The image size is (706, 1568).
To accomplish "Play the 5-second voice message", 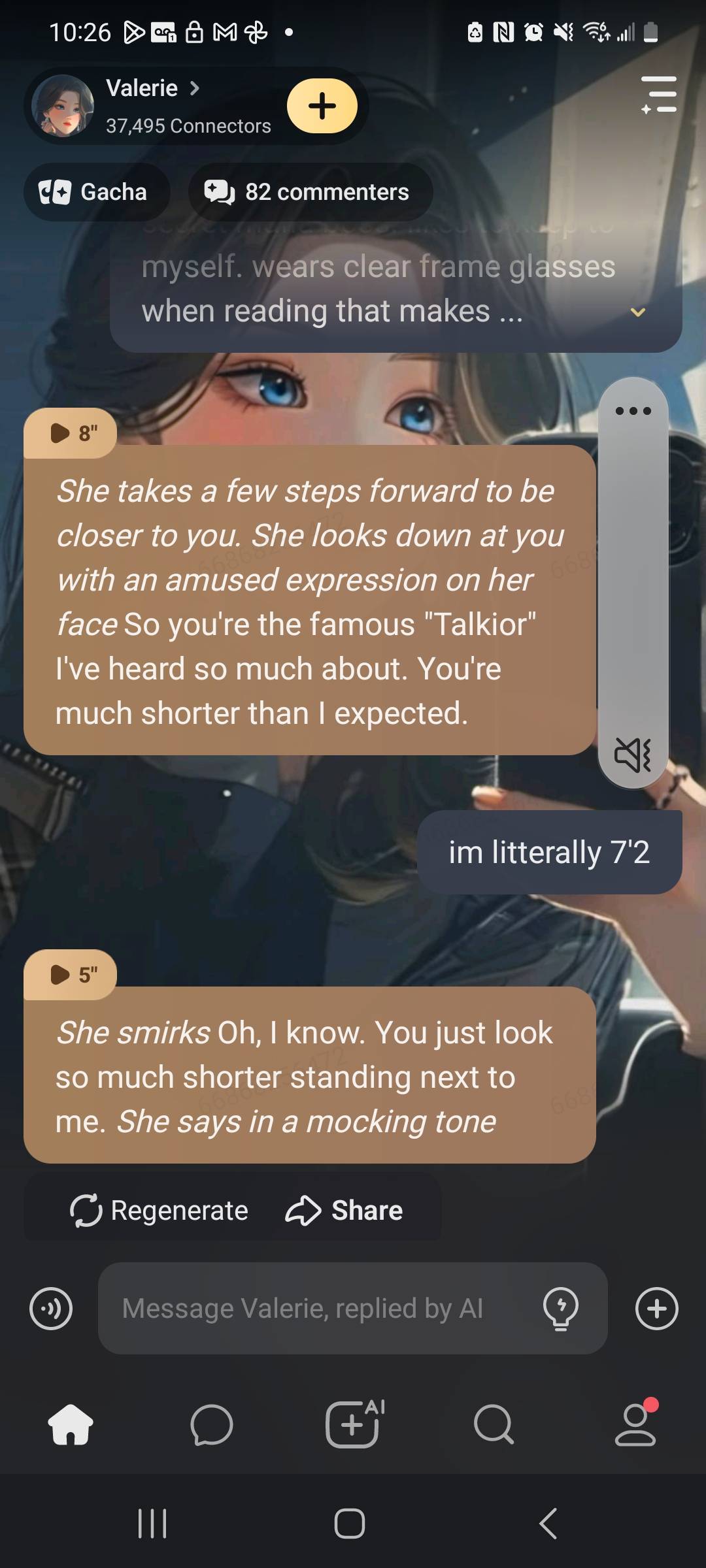I will click(x=71, y=975).
